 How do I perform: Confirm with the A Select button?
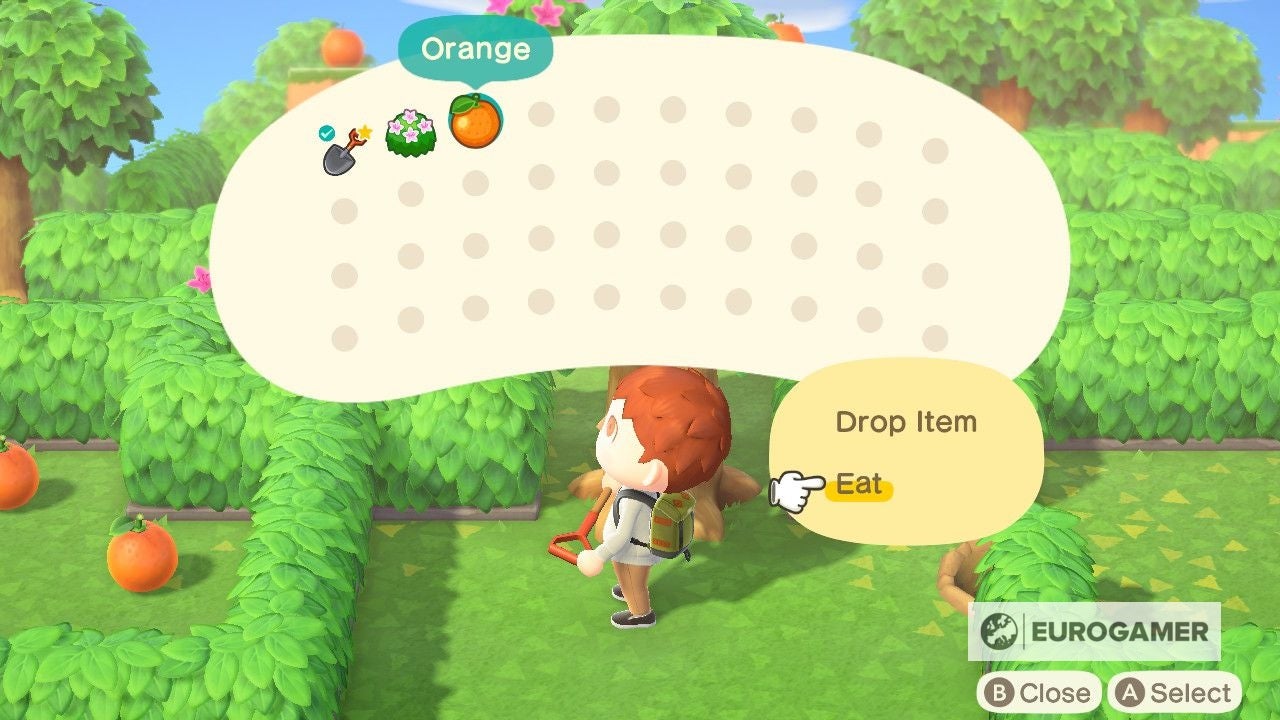pos(1175,692)
